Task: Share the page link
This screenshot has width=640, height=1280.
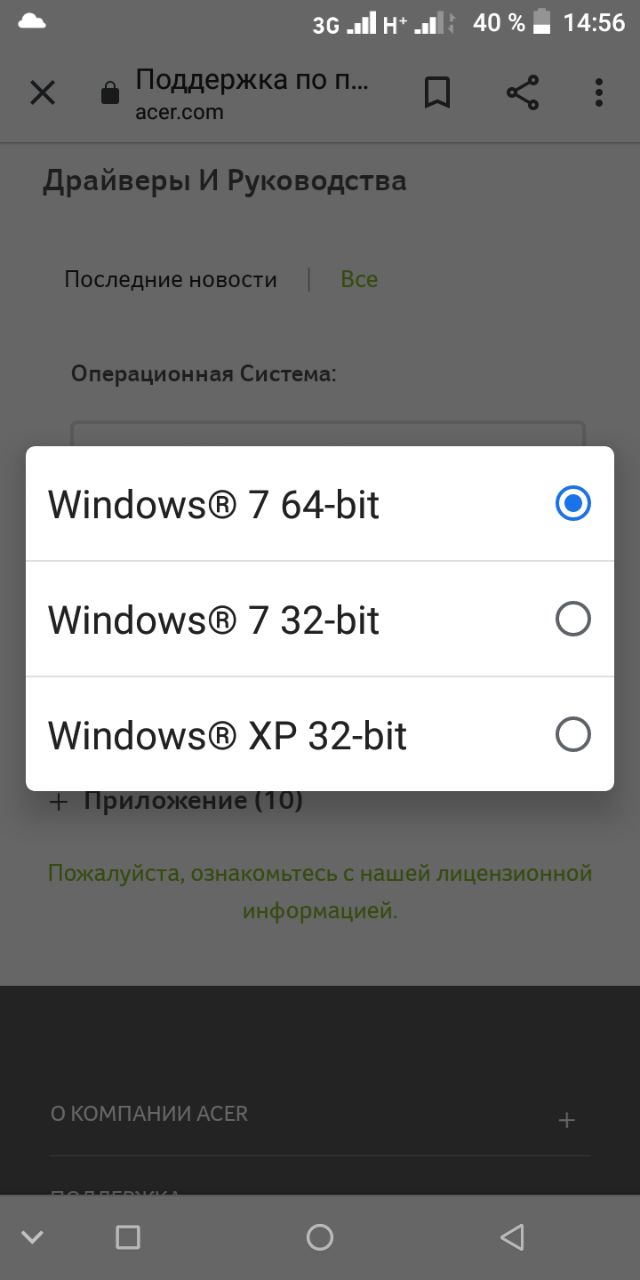Action: [522, 93]
